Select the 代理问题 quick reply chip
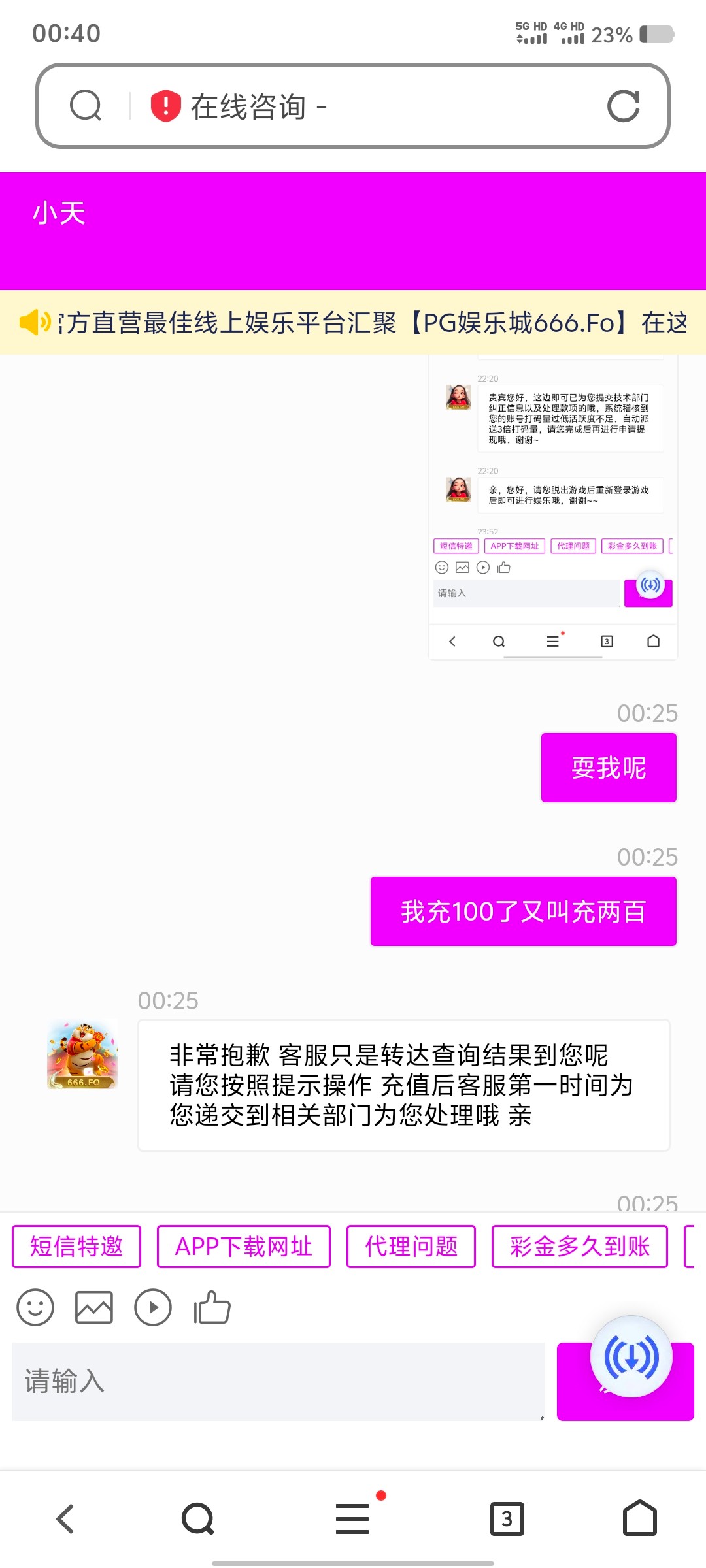 411,1246
